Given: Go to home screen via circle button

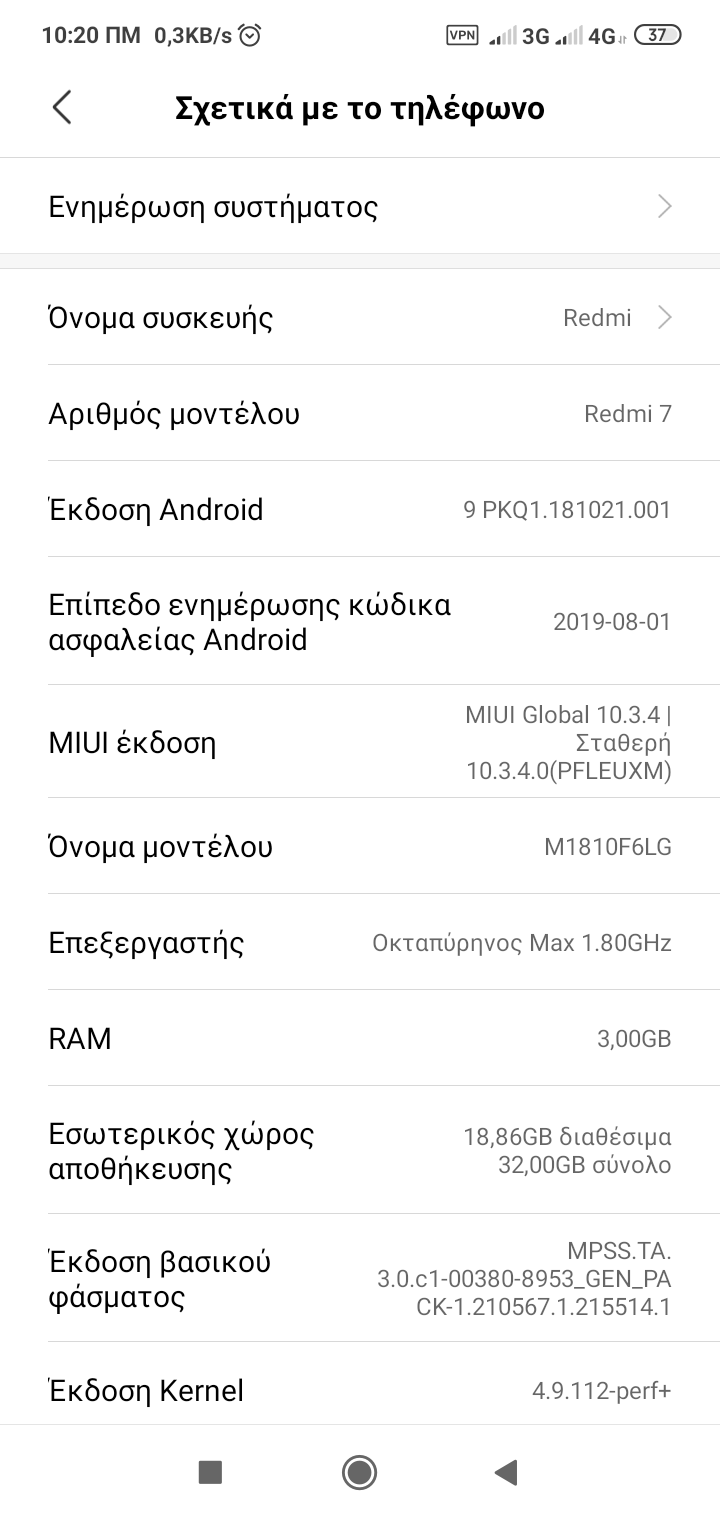Looking at the screenshot, I should [359, 1472].
